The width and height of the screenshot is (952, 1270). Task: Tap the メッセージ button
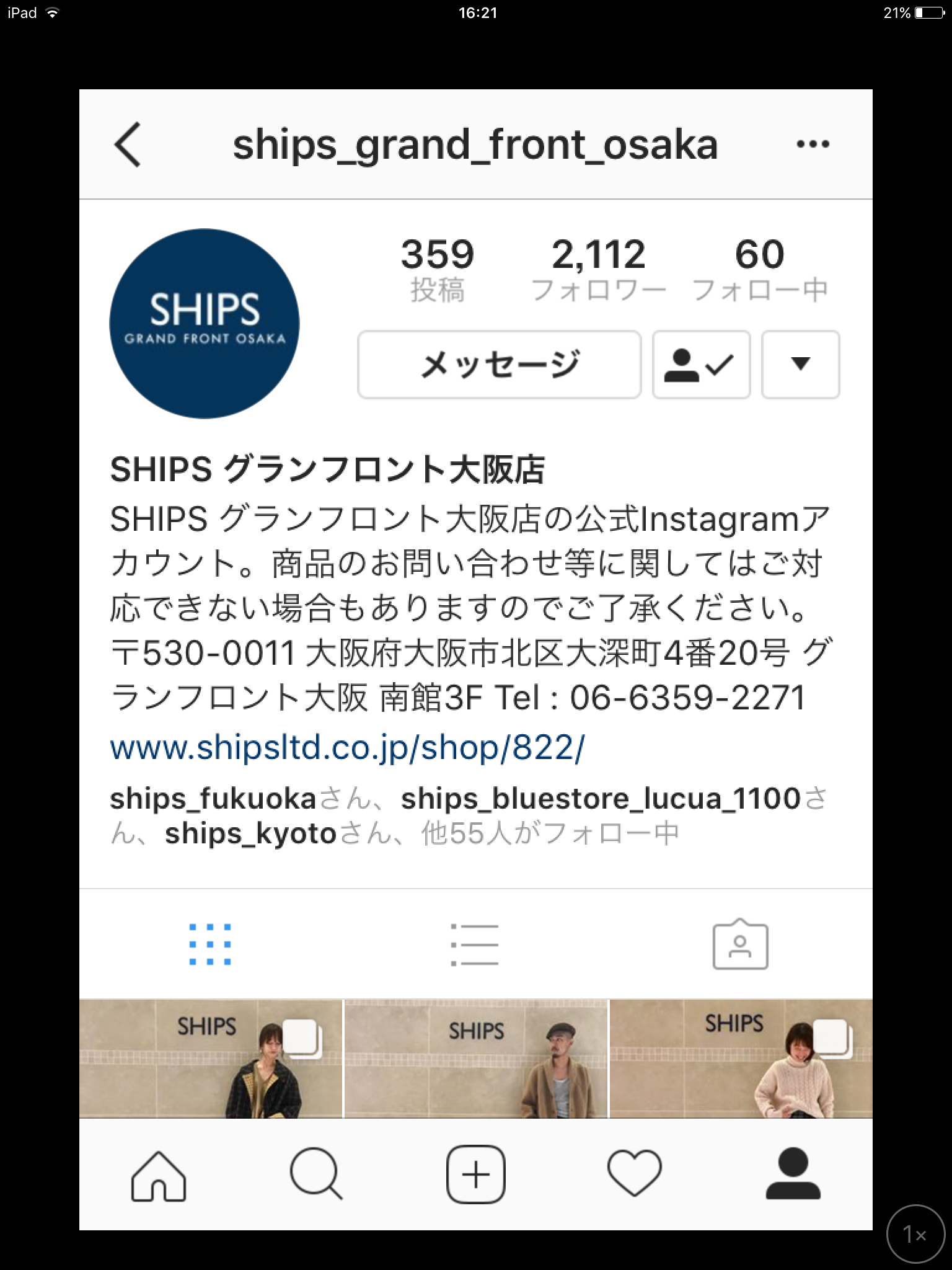(x=499, y=365)
